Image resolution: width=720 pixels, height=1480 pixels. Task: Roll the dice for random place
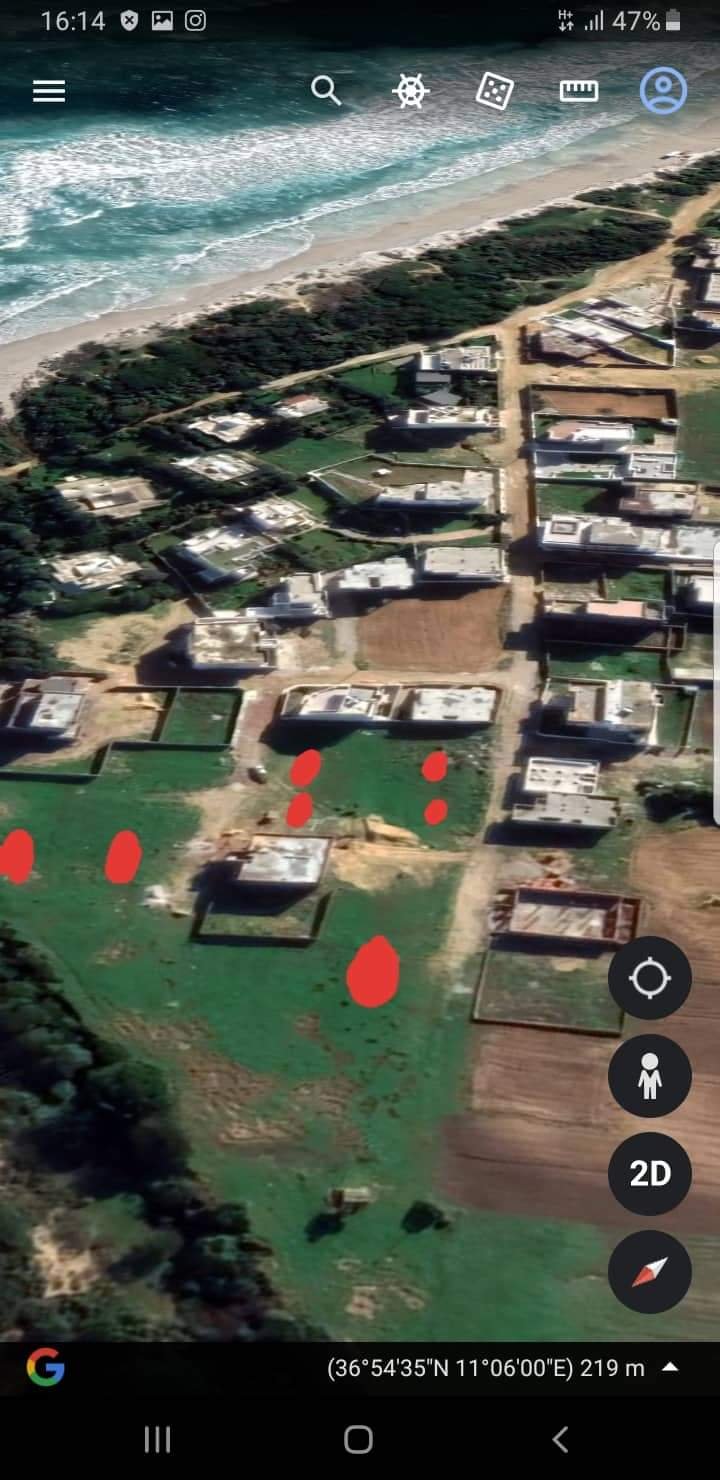495,92
